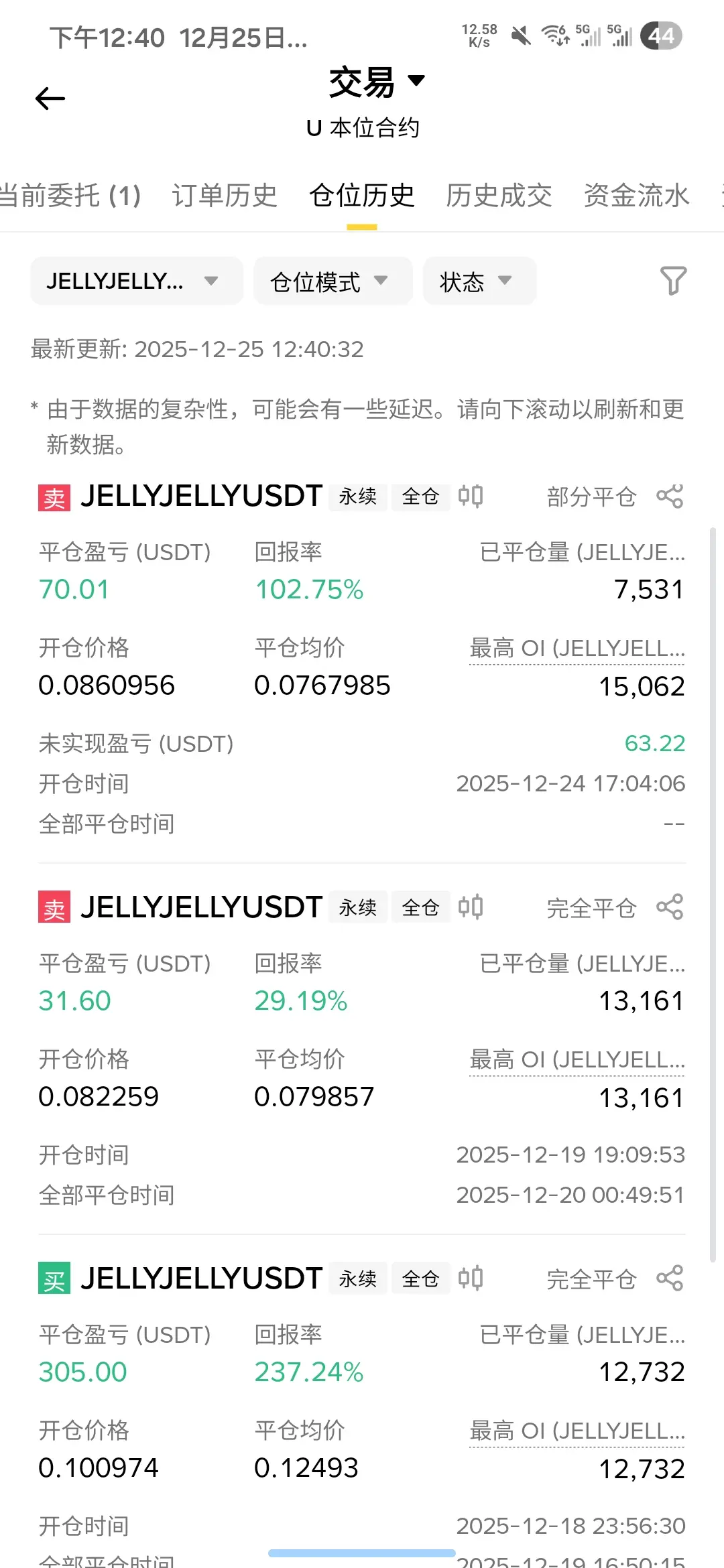Image resolution: width=724 pixels, height=1568 pixels.
Task: Share the sell position with 31.60 profit
Action: (x=670, y=907)
